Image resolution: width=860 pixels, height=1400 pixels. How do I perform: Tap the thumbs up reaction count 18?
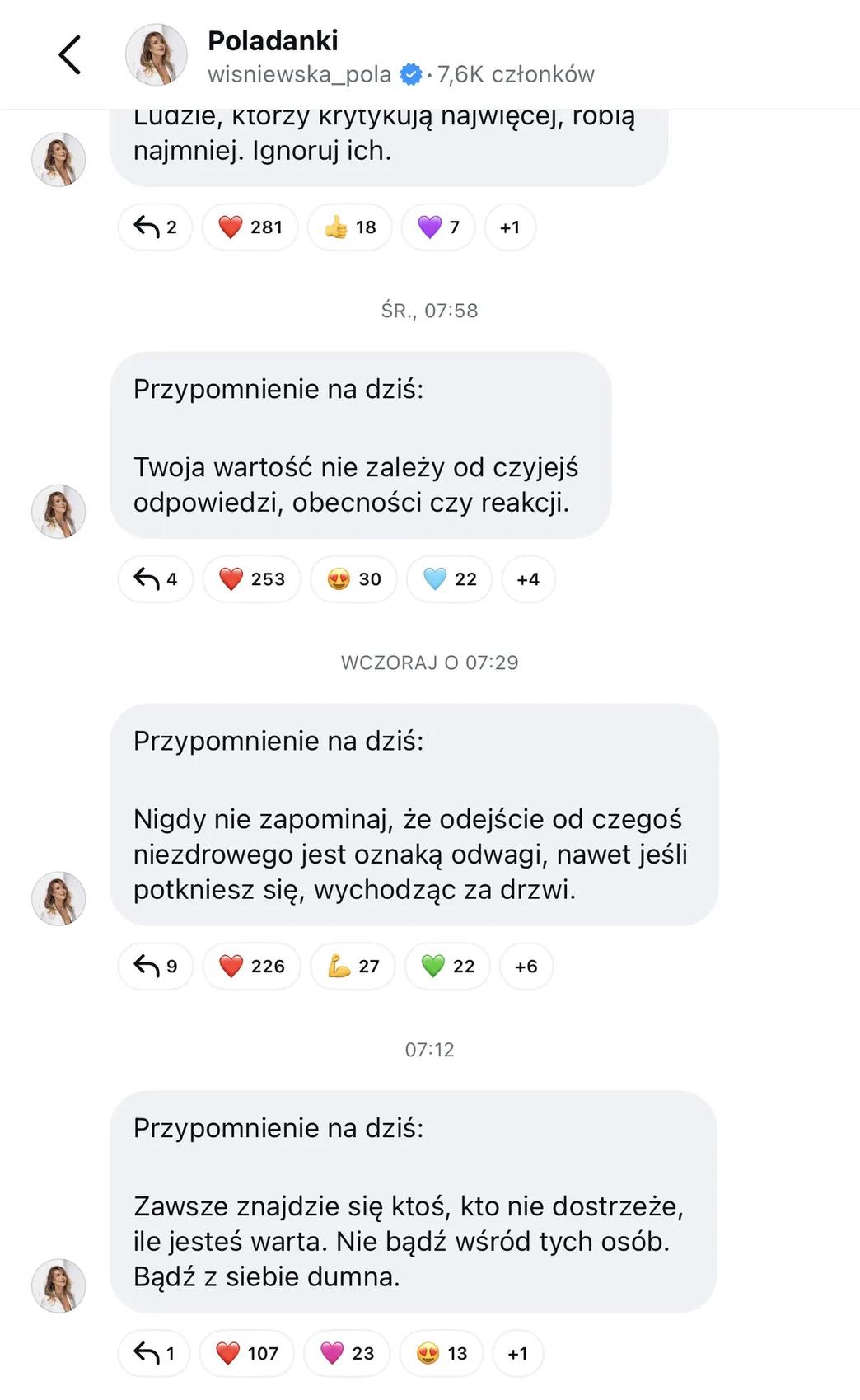point(349,227)
